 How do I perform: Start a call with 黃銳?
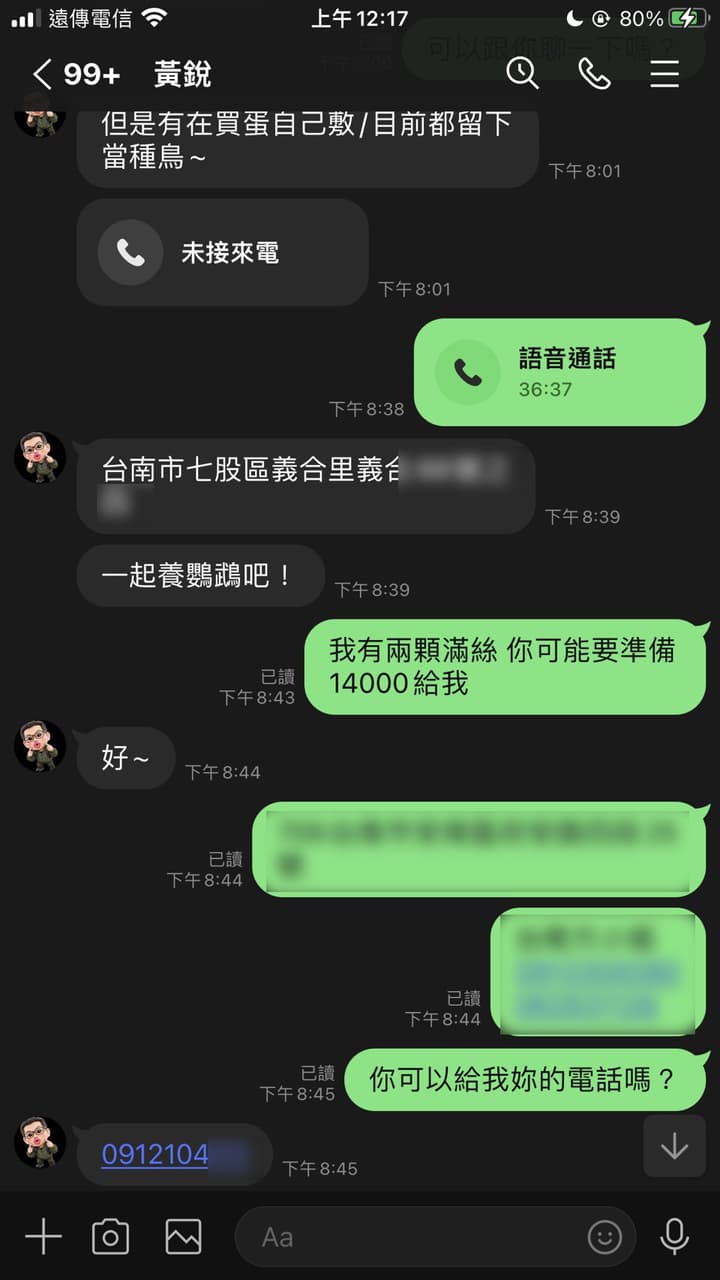(x=594, y=73)
